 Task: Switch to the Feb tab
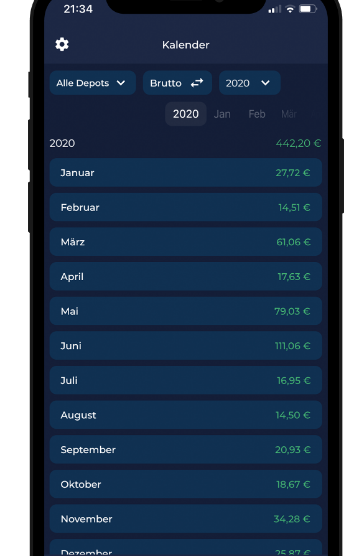tap(257, 114)
